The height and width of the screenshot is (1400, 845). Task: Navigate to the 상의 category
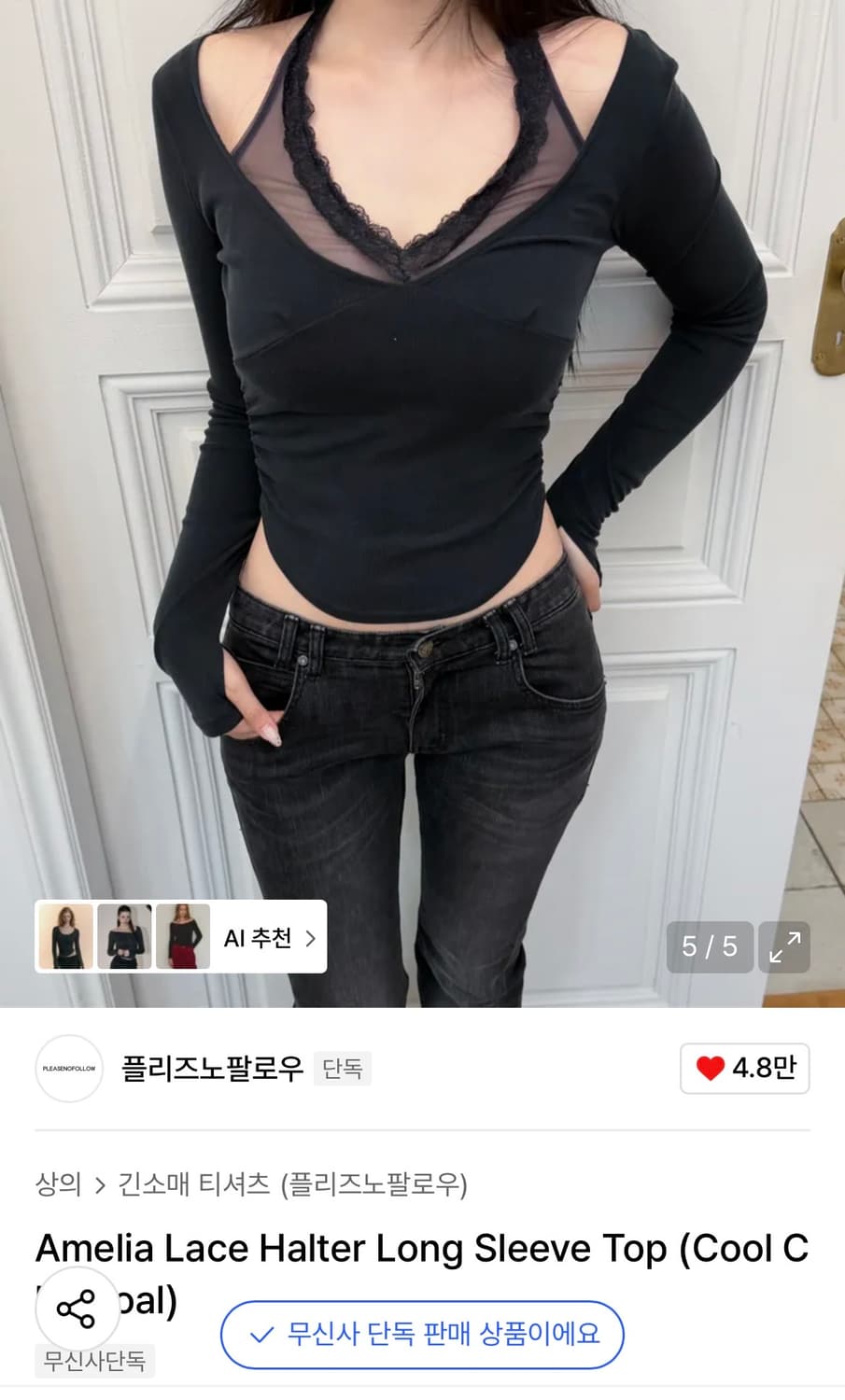click(x=58, y=1183)
